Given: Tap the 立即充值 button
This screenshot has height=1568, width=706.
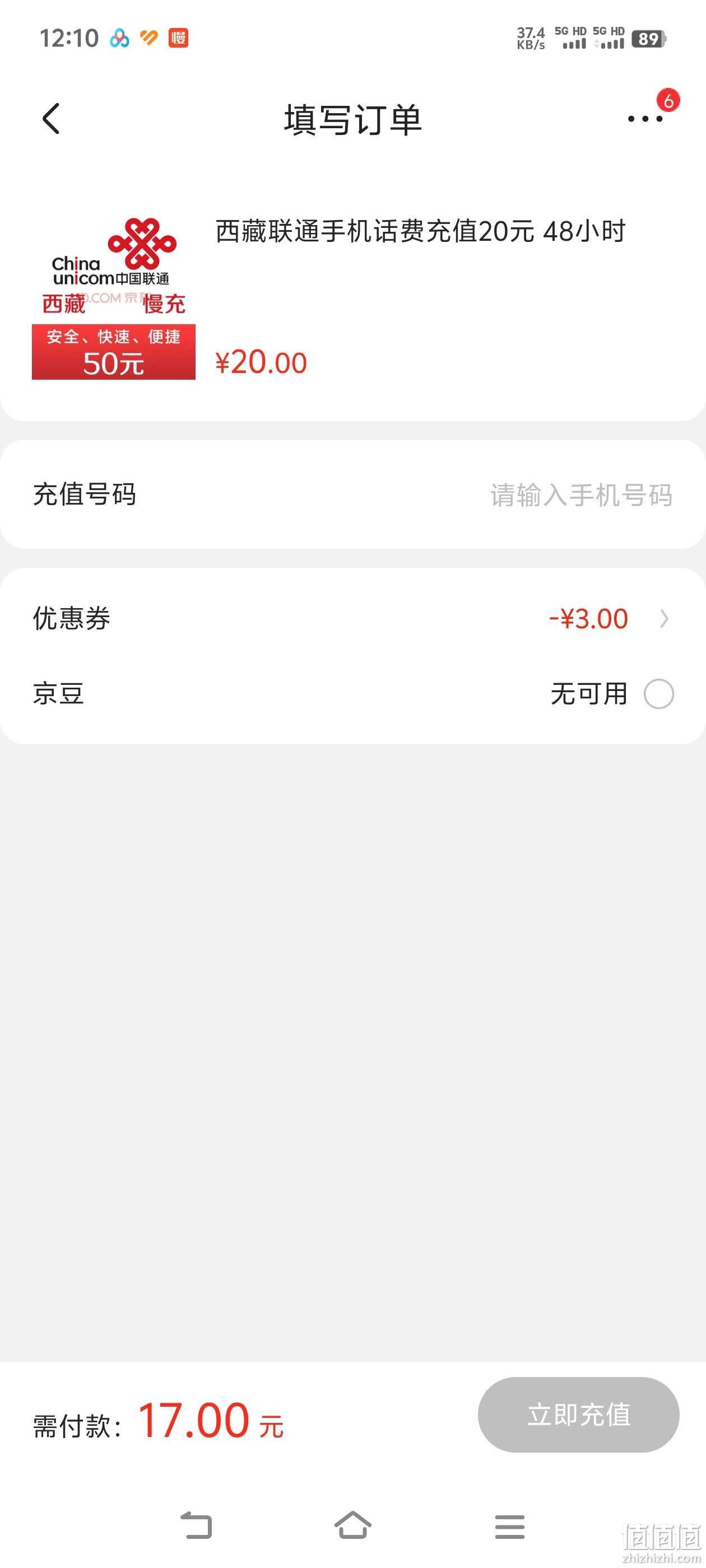Looking at the screenshot, I should [578, 1415].
